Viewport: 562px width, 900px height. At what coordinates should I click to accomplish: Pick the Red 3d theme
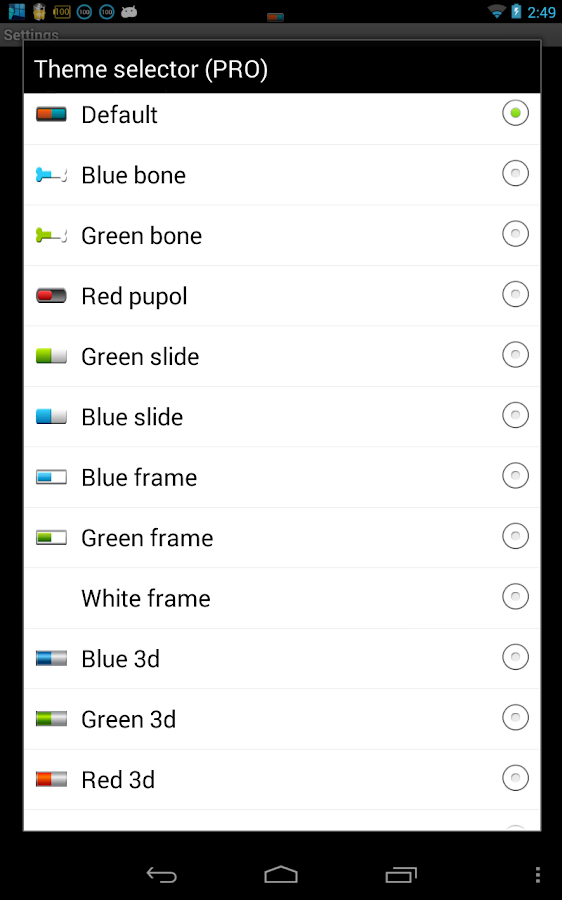282,779
